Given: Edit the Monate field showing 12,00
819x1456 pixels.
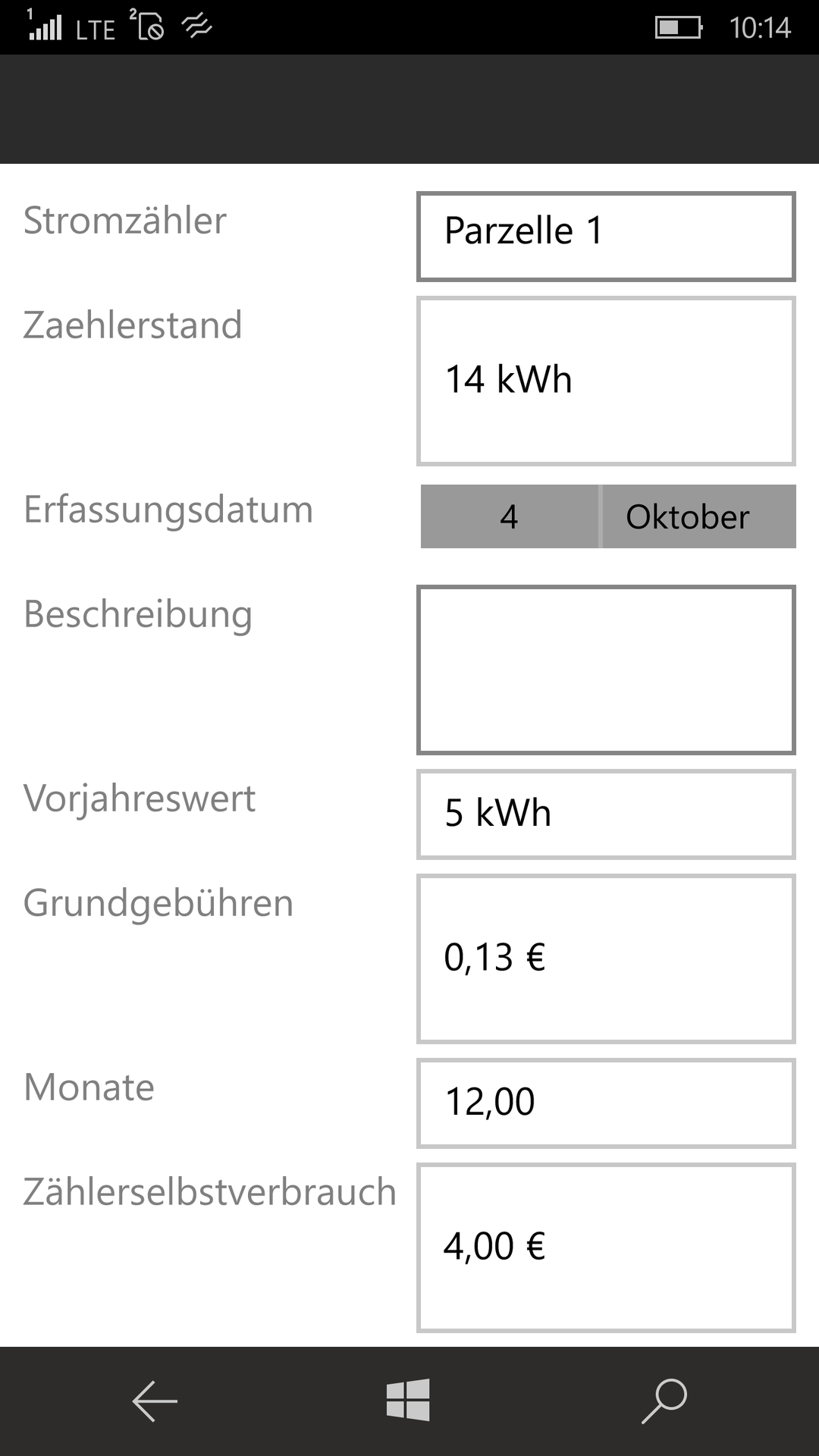Looking at the screenshot, I should point(606,1103).
